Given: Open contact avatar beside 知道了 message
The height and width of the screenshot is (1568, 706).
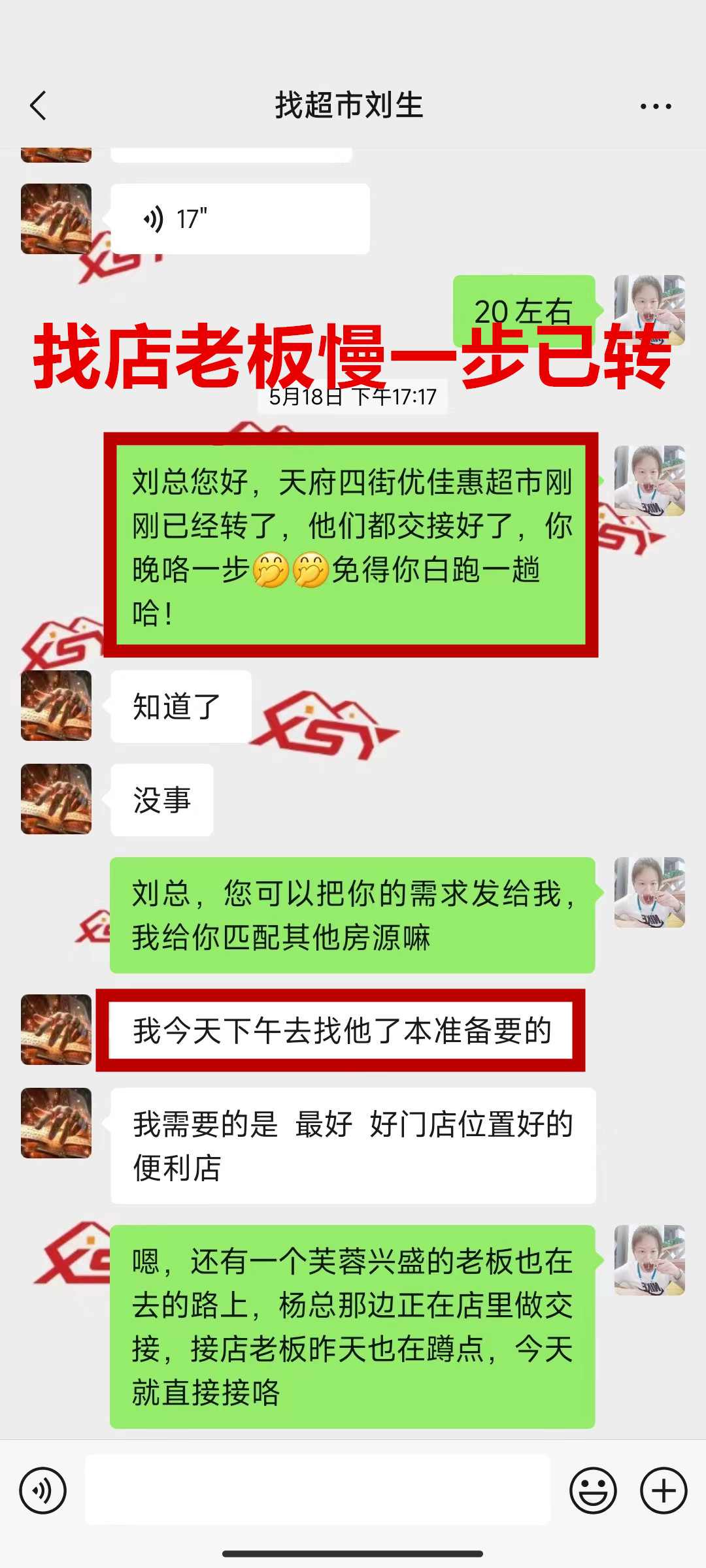Looking at the screenshot, I should (x=56, y=706).
